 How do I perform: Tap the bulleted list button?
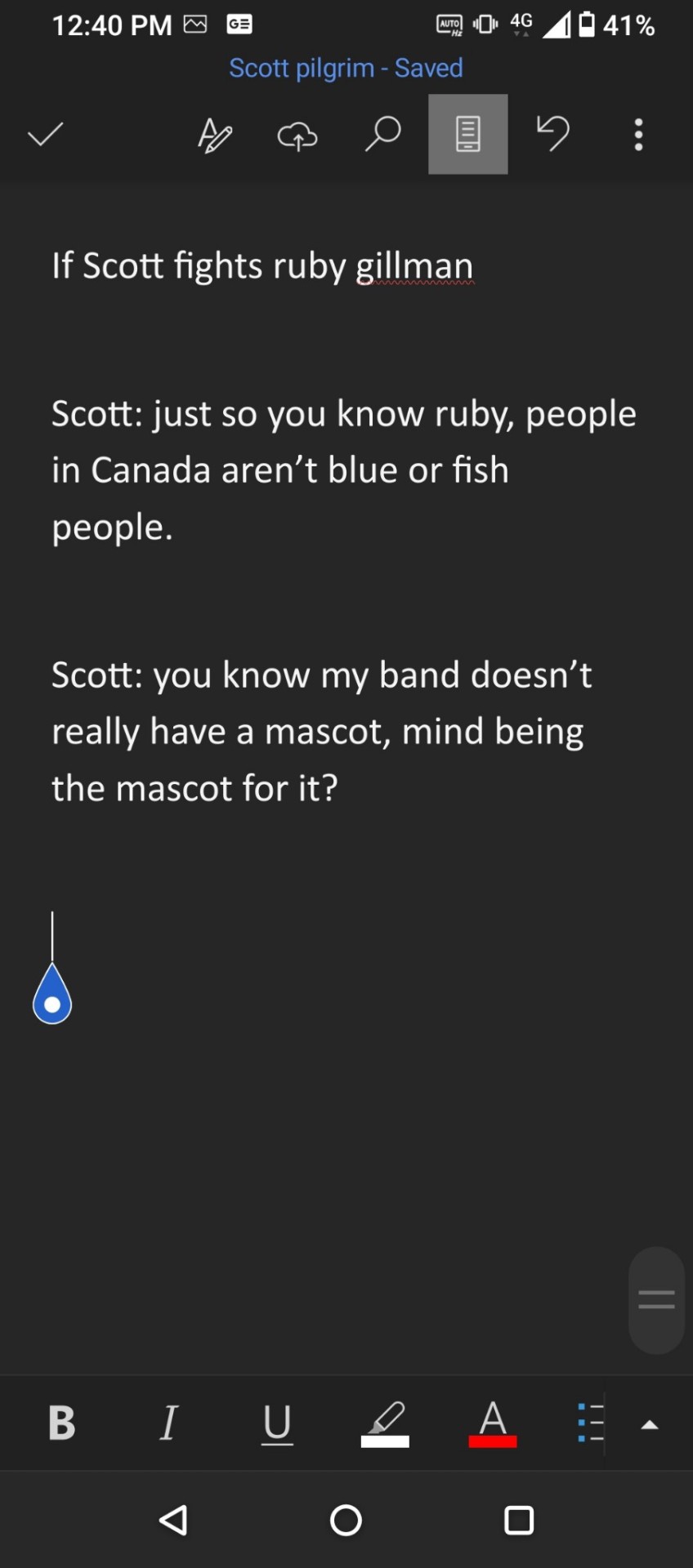[x=590, y=1423]
